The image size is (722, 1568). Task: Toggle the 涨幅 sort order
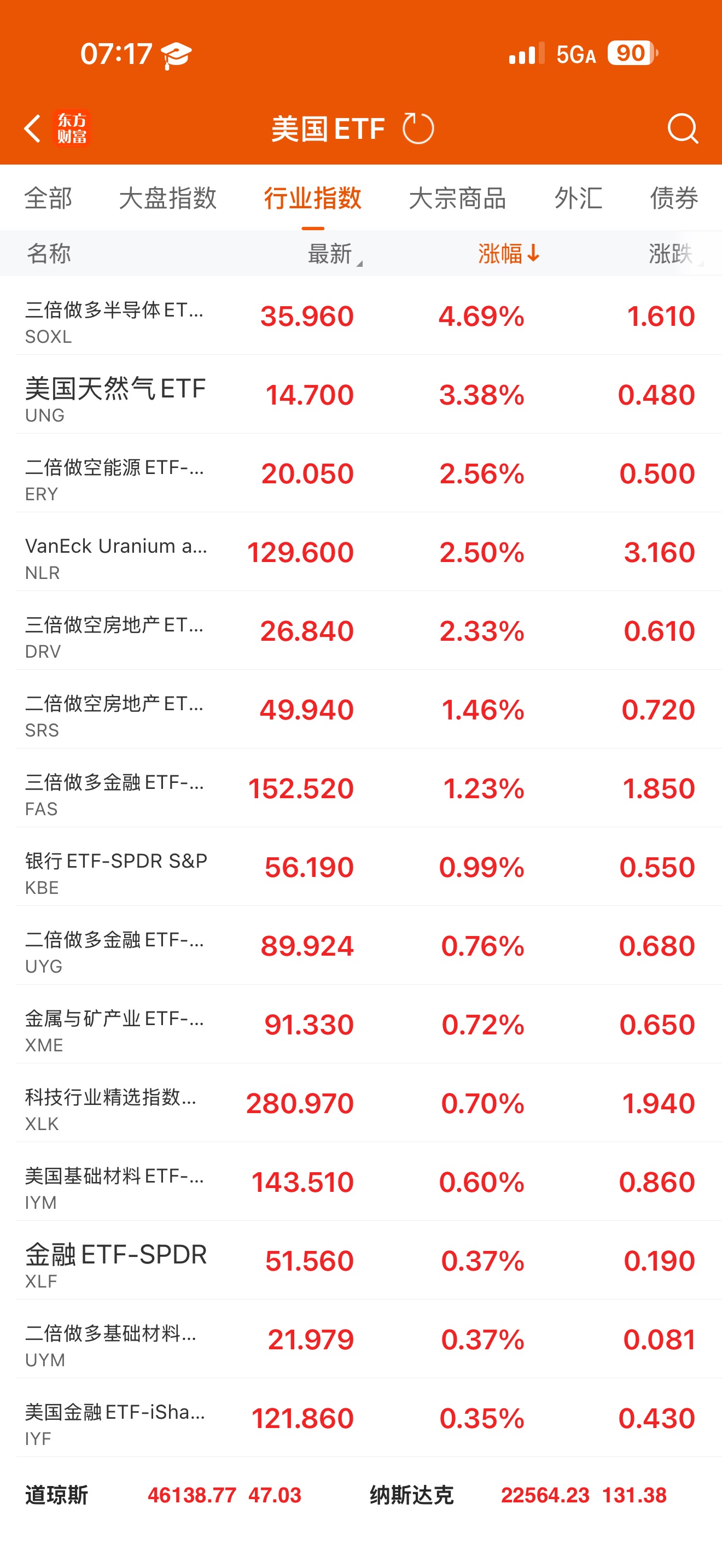(x=508, y=254)
